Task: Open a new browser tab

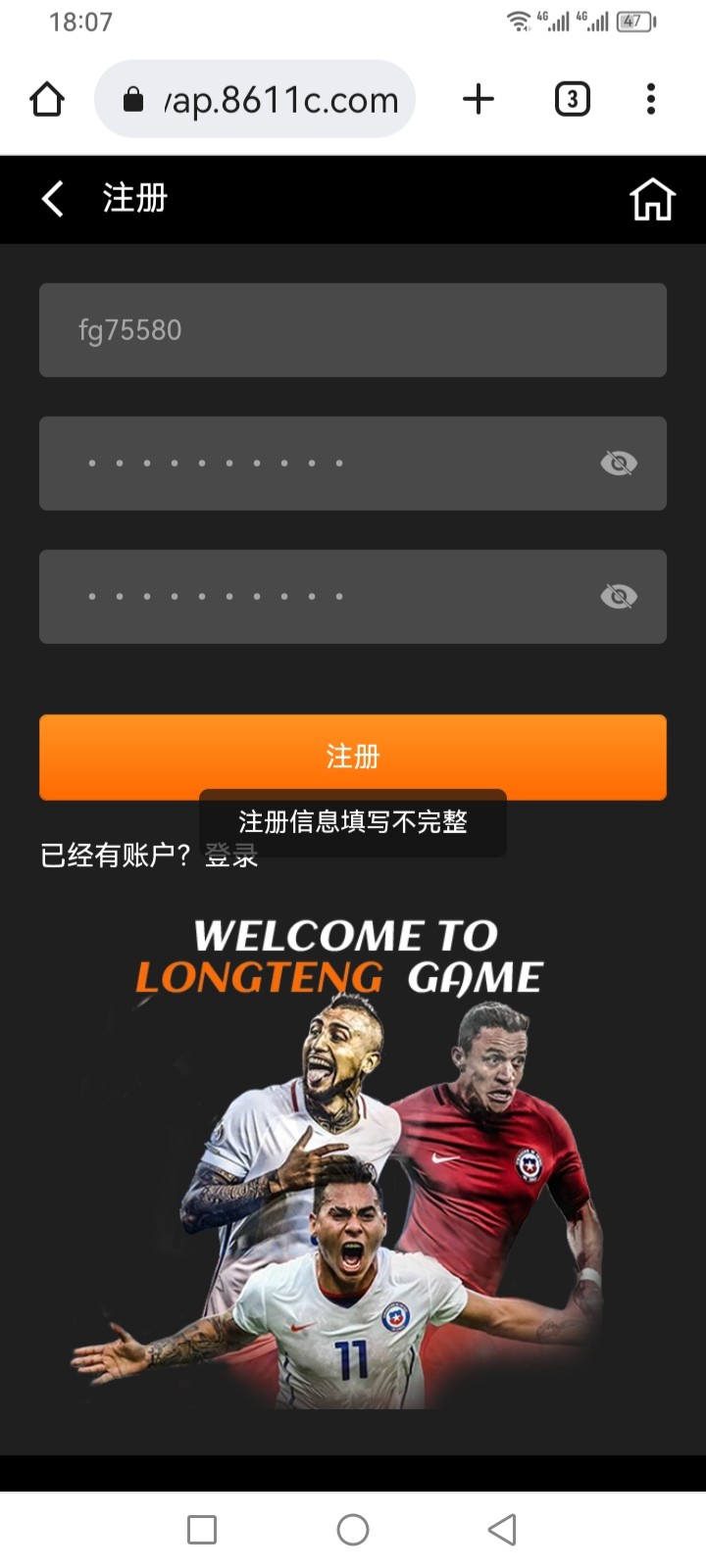Action: [479, 99]
